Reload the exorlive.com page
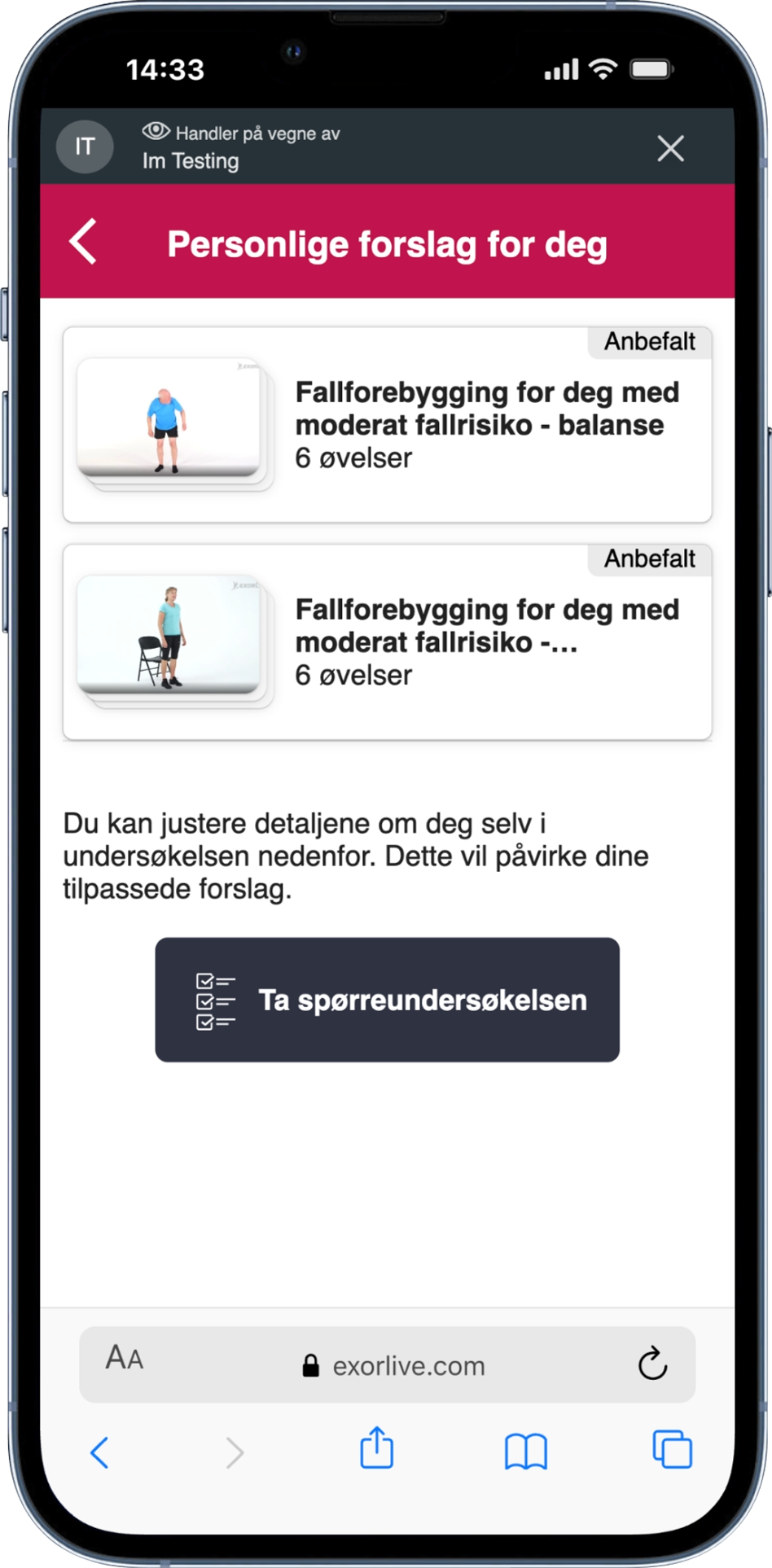Viewport: 772px width, 1568px height. pyautogui.click(x=652, y=1364)
